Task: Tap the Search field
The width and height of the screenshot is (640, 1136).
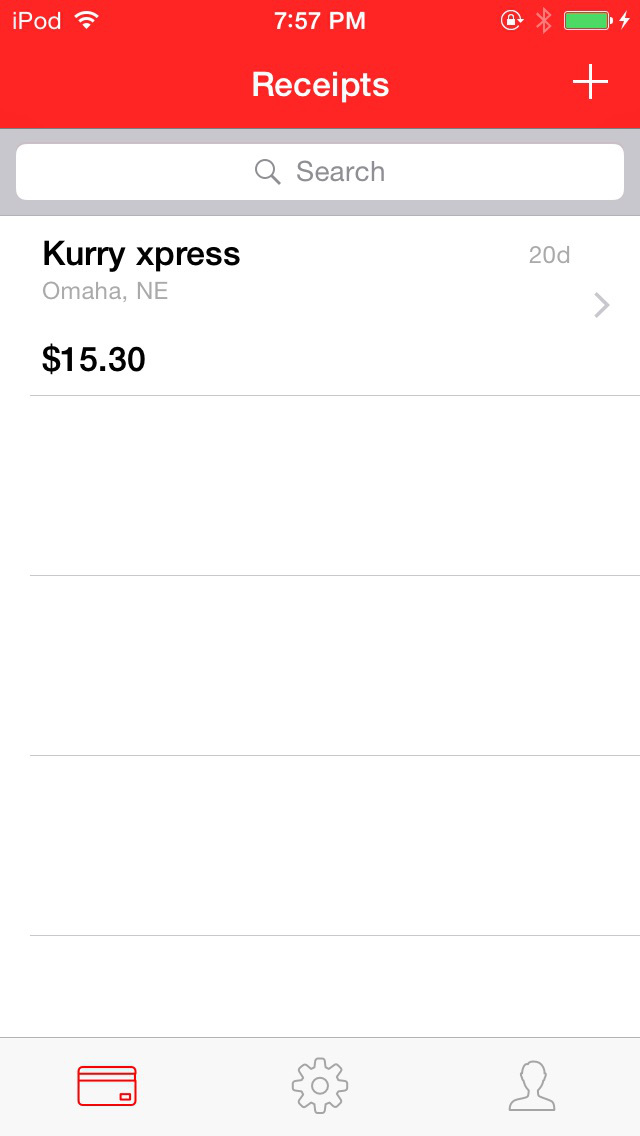Action: (320, 172)
